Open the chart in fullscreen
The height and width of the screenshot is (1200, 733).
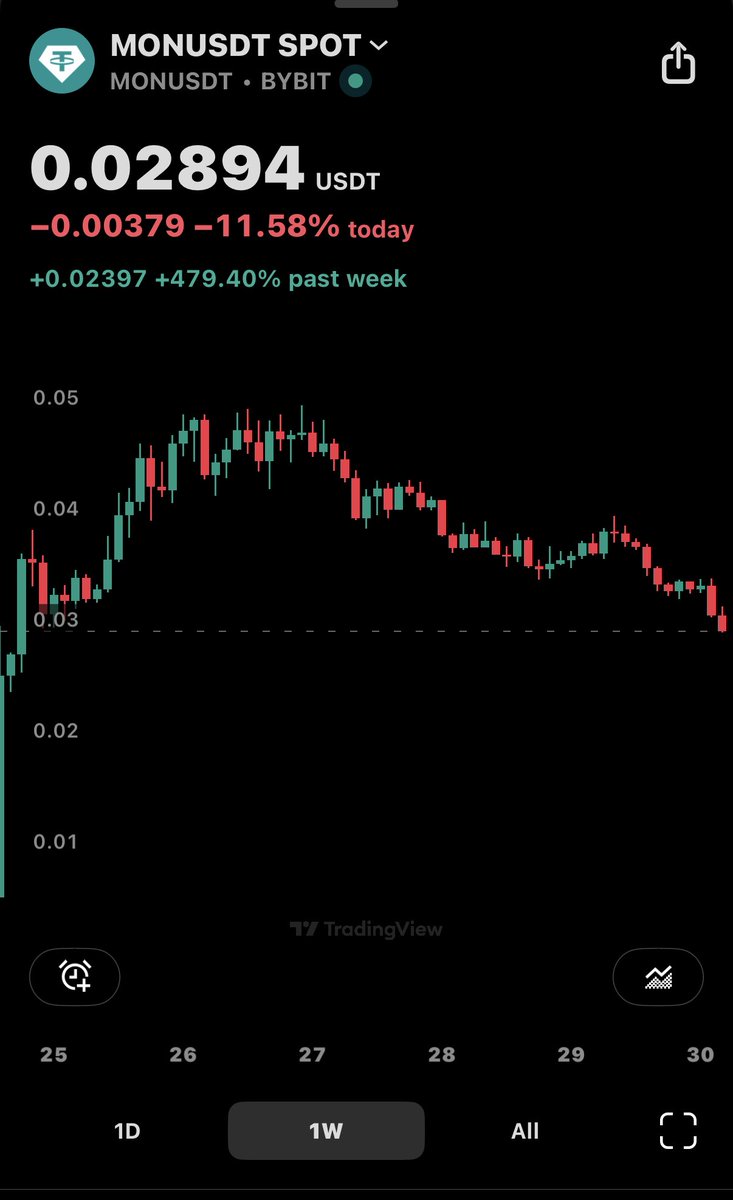[x=678, y=1131]
